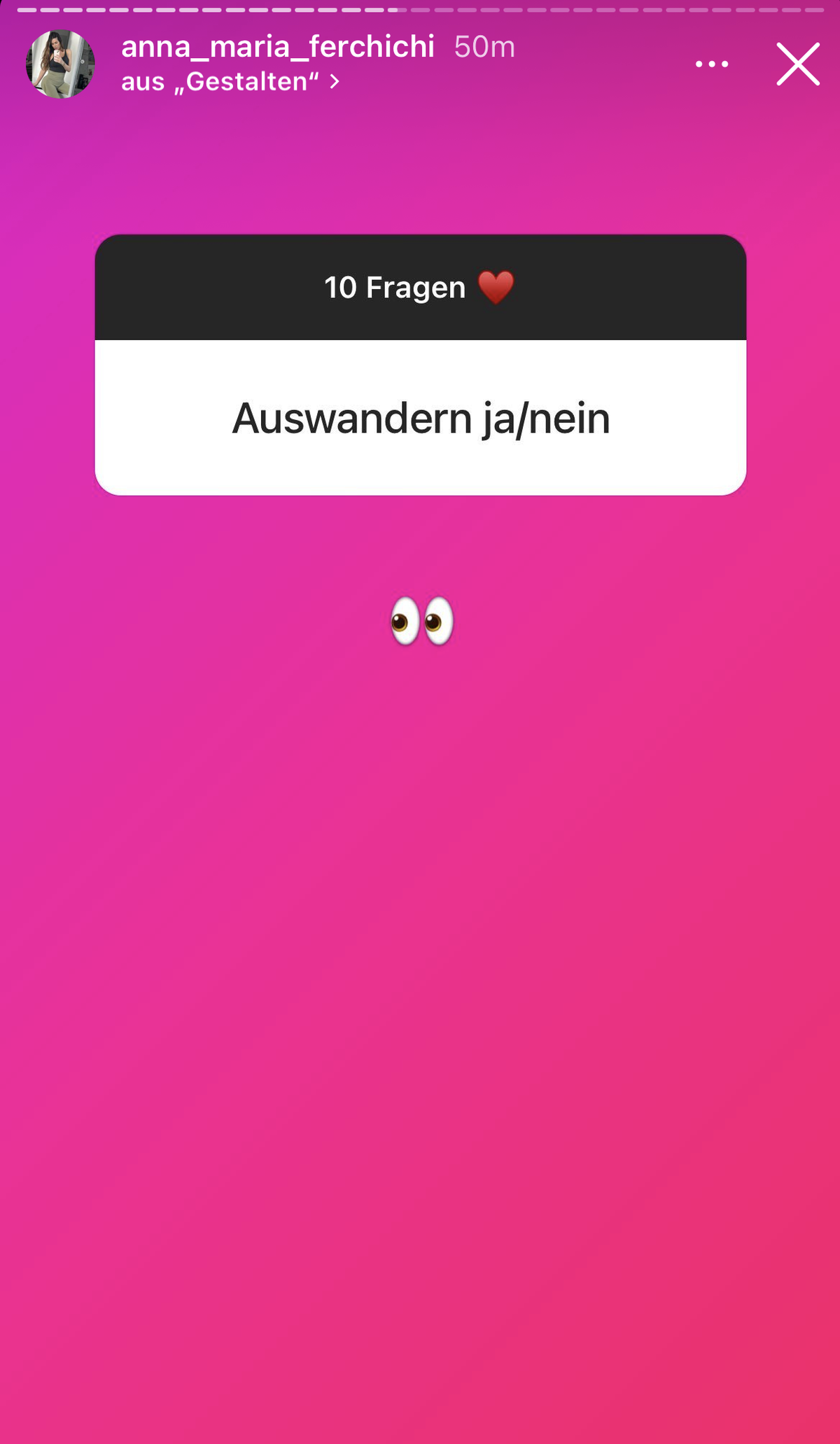Screen dimensions: 840x1444
Task: Open the "Gestalten" highlight link
Action: click(231, 83)
